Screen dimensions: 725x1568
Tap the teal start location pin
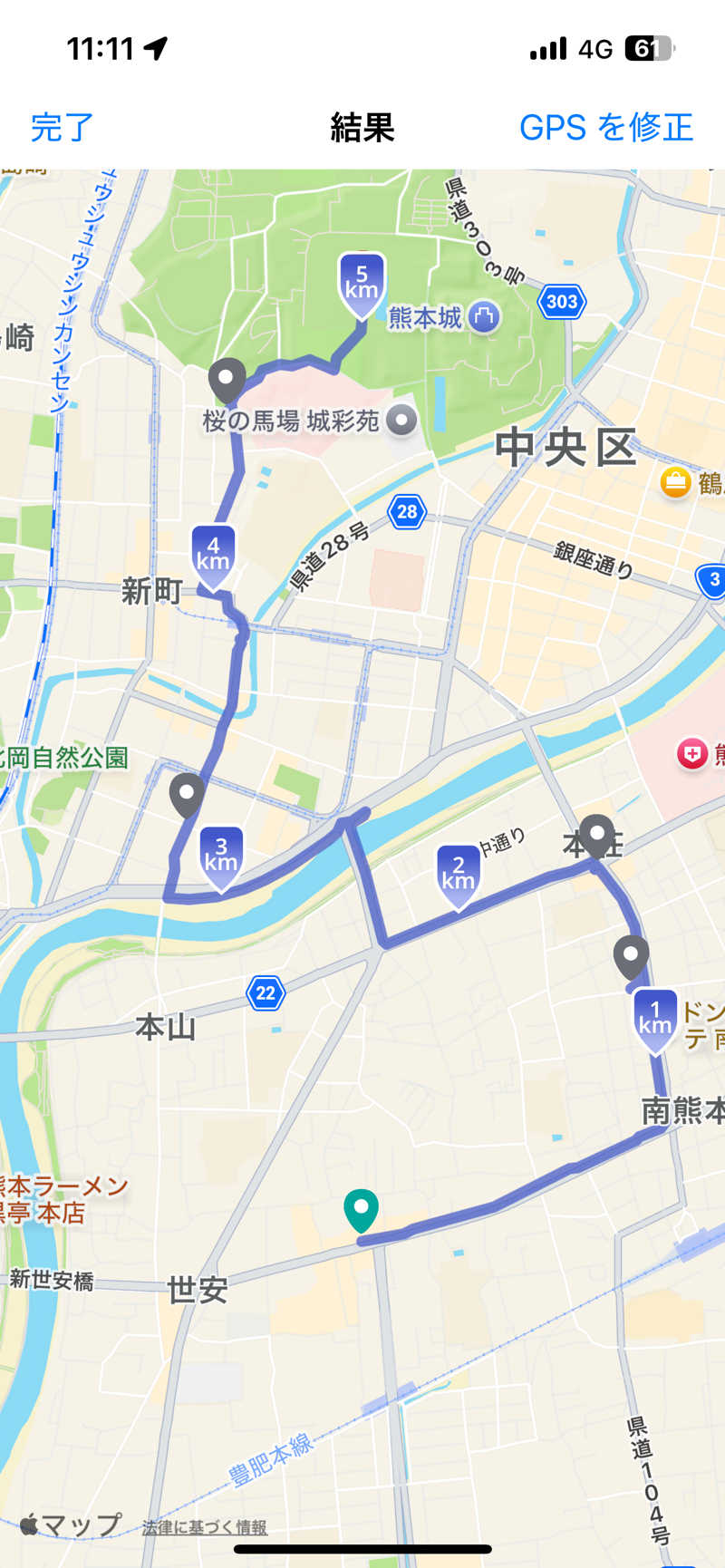coord(361,1210)
